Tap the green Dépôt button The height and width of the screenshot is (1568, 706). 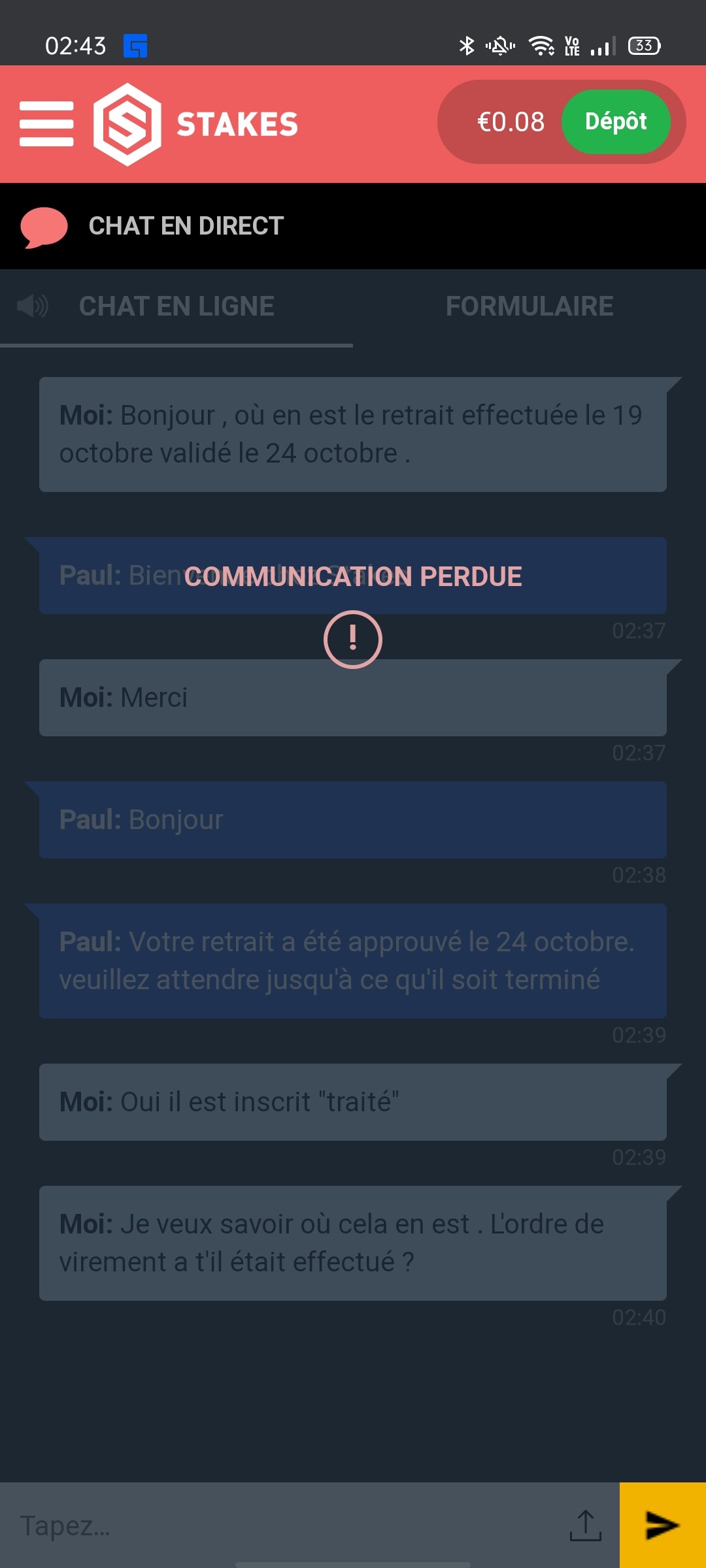[x=615, y=122]
